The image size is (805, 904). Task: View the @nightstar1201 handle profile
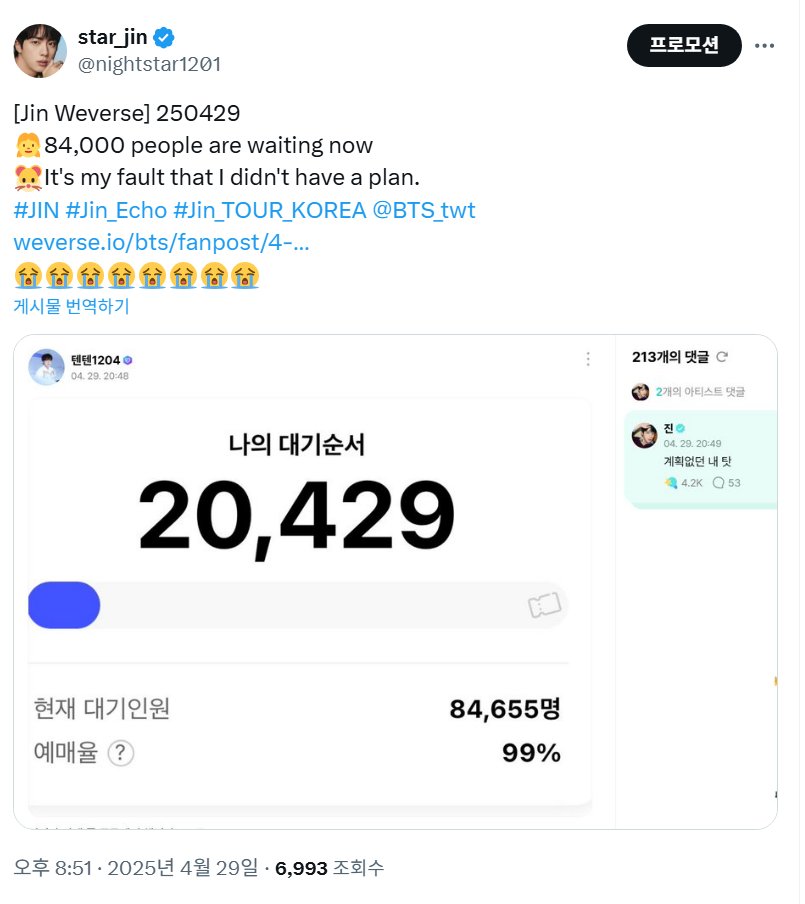149,64
